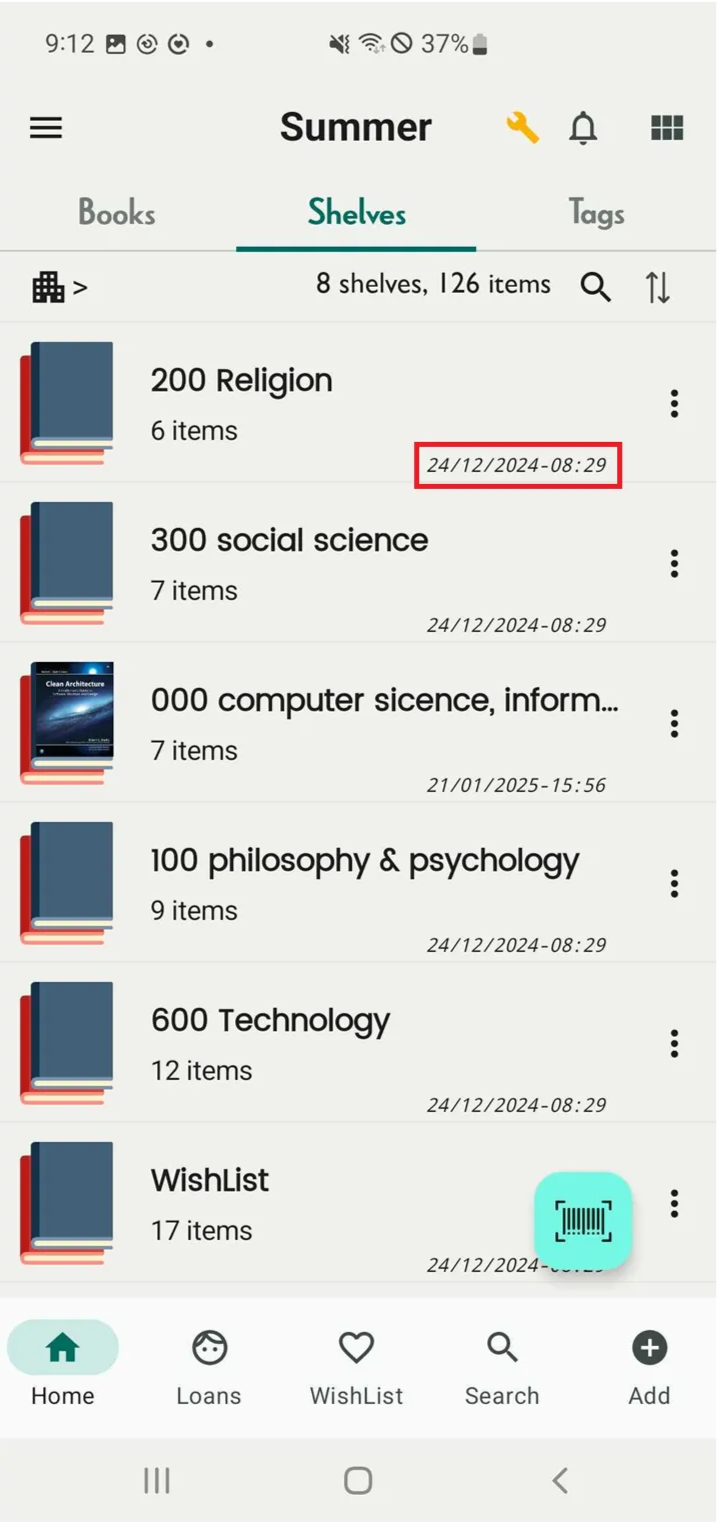Tap the orange wrench tools icon

(522, 128)
